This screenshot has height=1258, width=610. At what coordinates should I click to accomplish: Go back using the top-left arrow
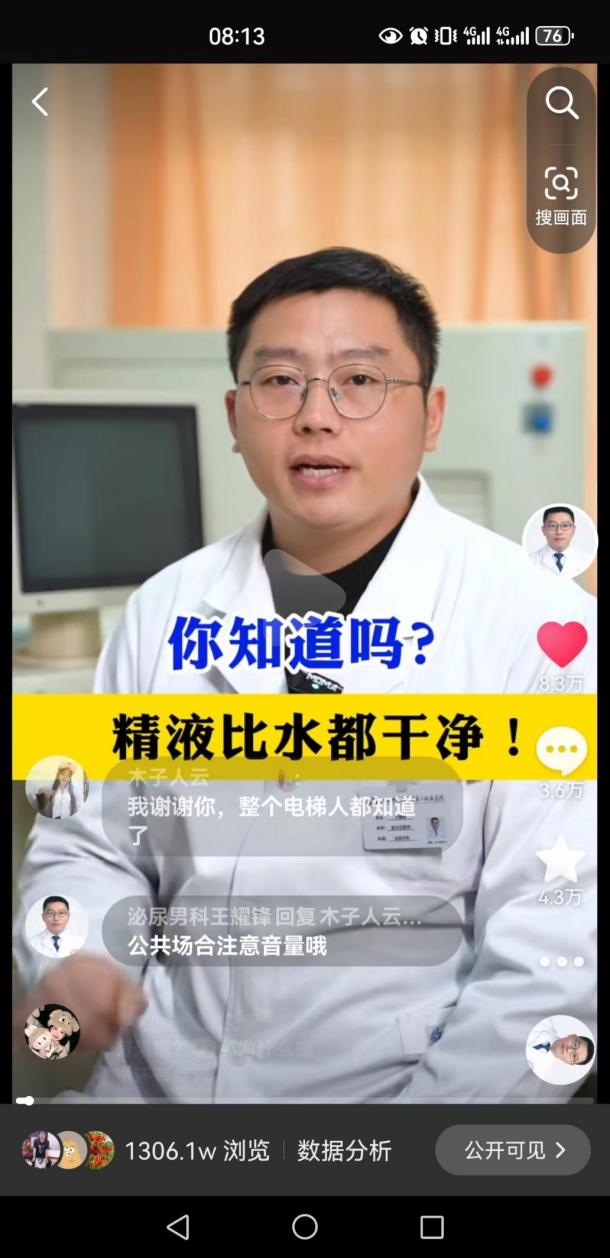coord(40,101)
